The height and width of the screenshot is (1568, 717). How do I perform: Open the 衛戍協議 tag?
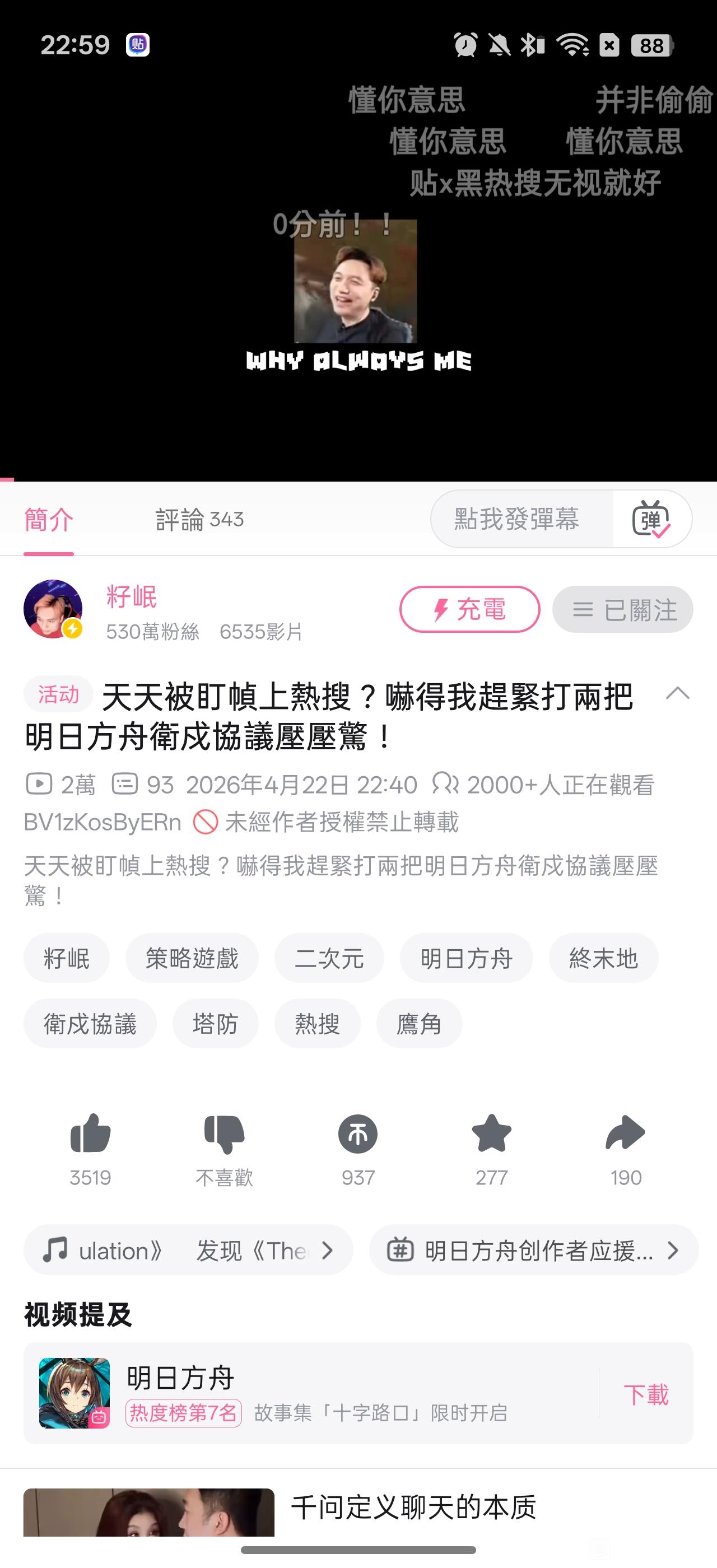[90, 1024]
